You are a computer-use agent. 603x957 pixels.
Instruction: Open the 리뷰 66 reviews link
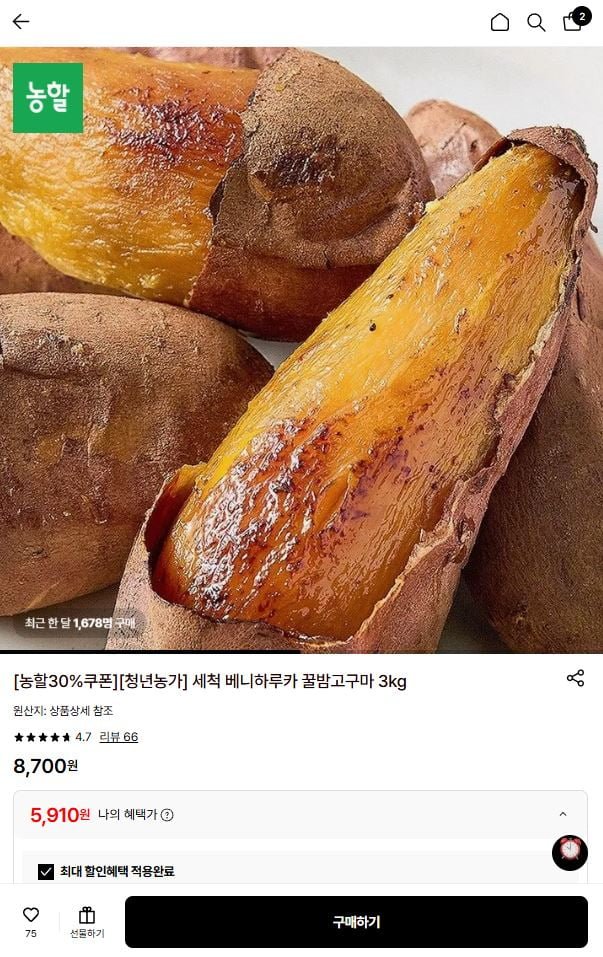118,737
